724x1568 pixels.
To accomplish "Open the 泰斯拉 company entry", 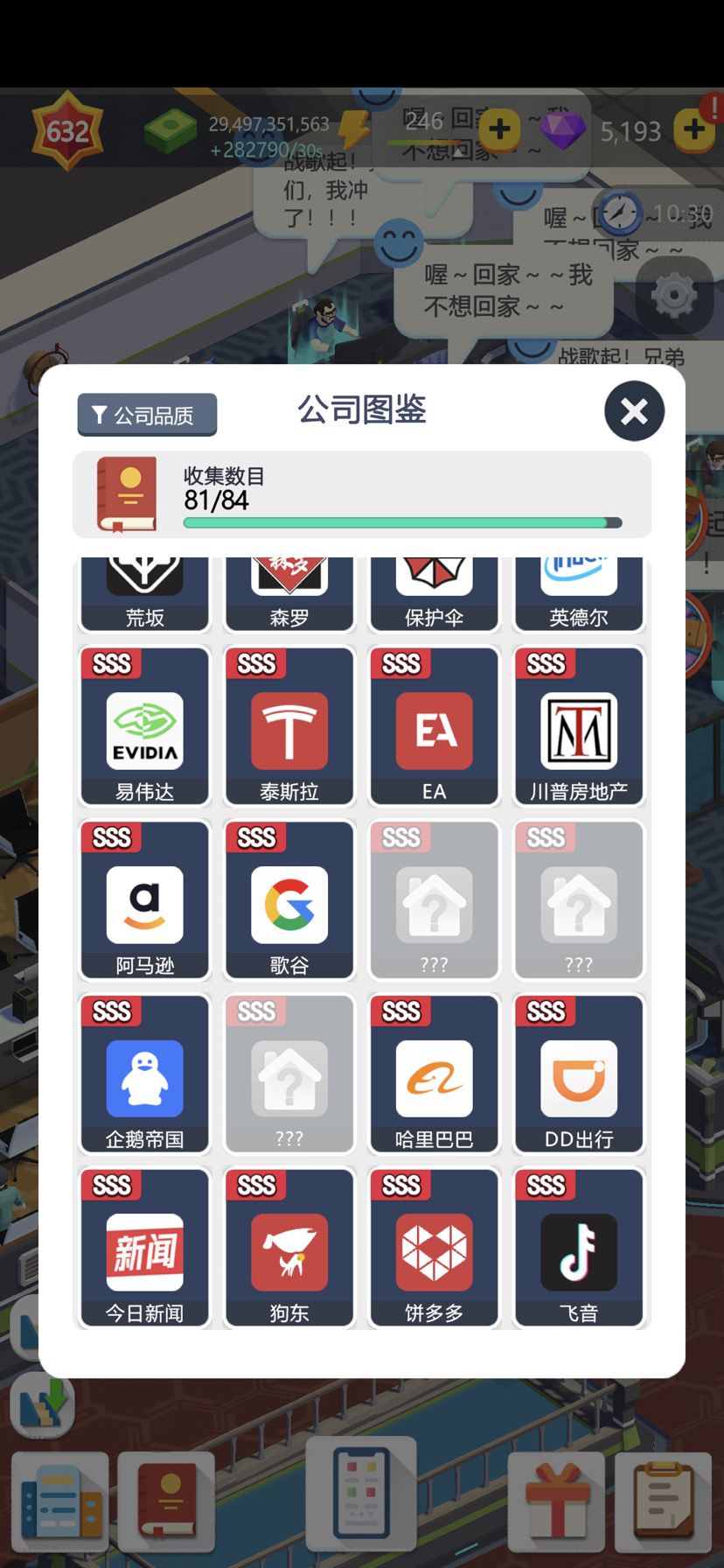I will point(289,726).
